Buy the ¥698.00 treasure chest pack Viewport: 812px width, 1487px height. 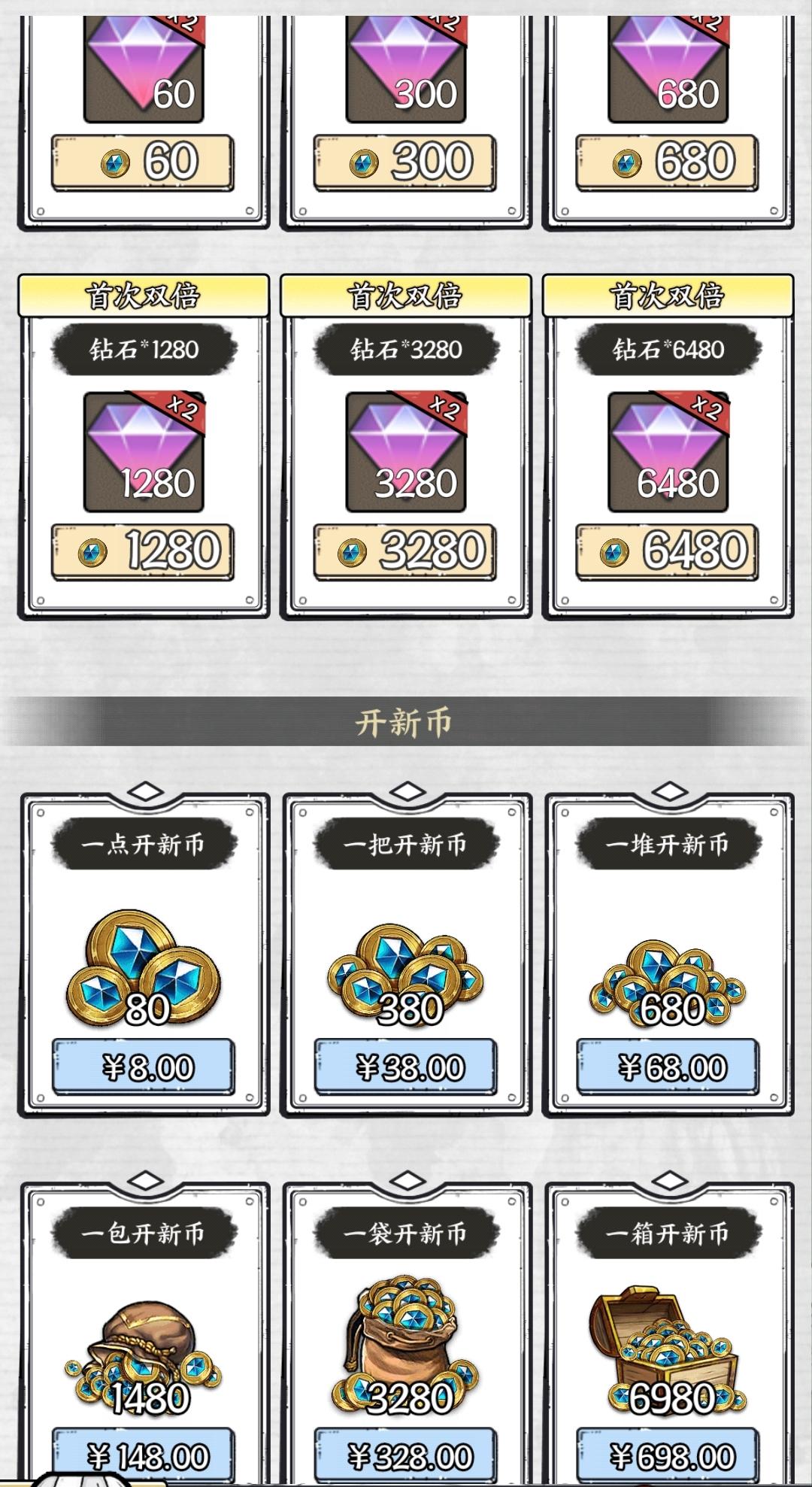(x=668, y=1450)
